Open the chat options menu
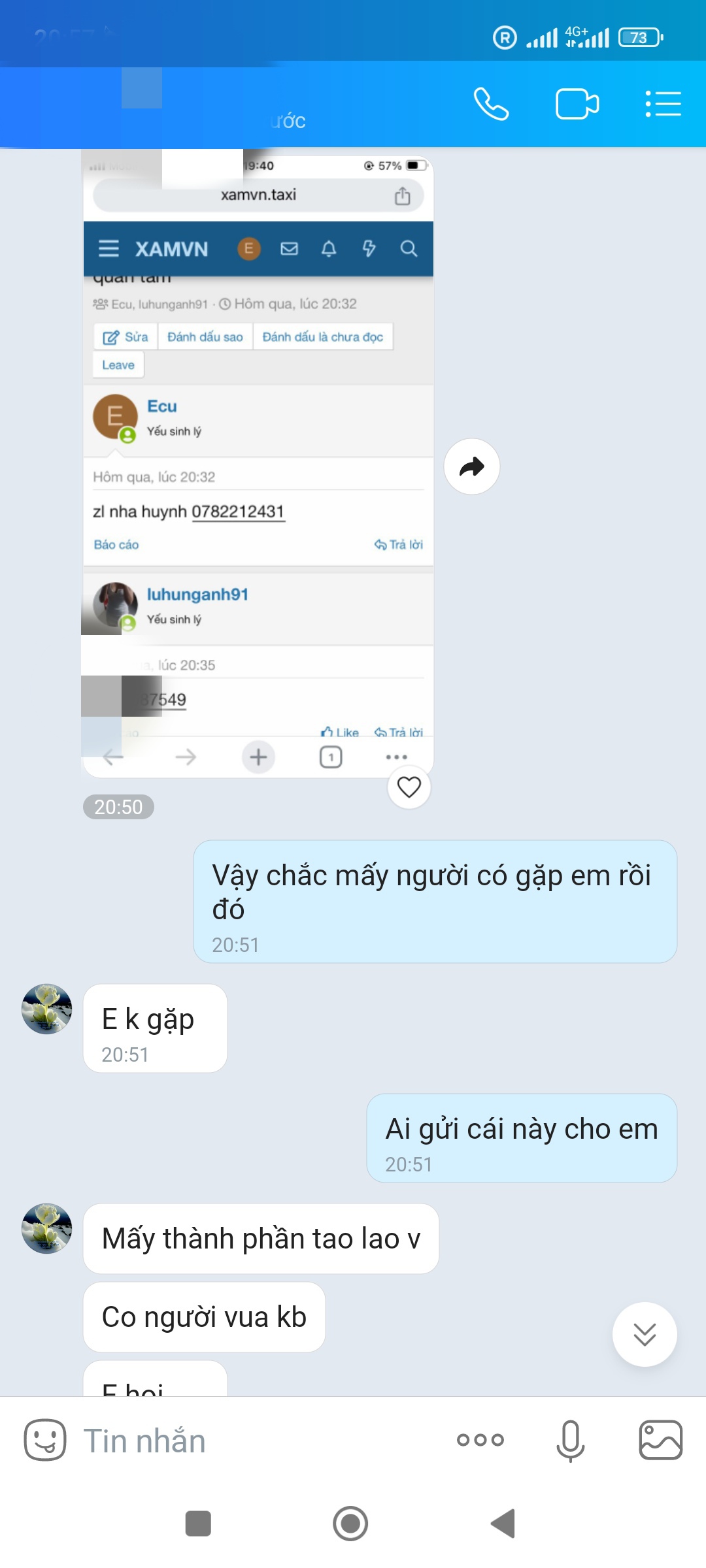The width and height of the screenshot is (706, 1568). 663,104
